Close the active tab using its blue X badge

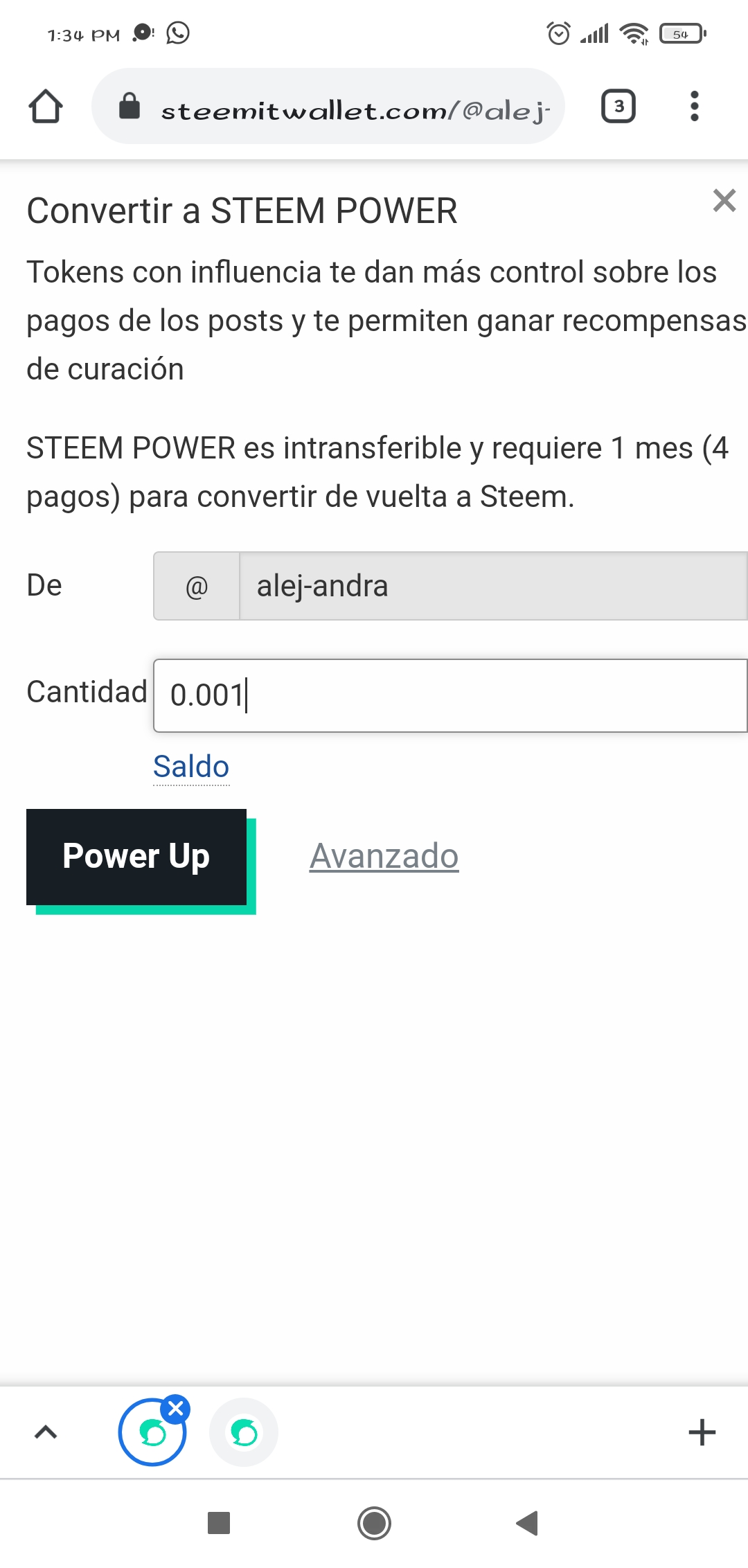pos(176,1409)
